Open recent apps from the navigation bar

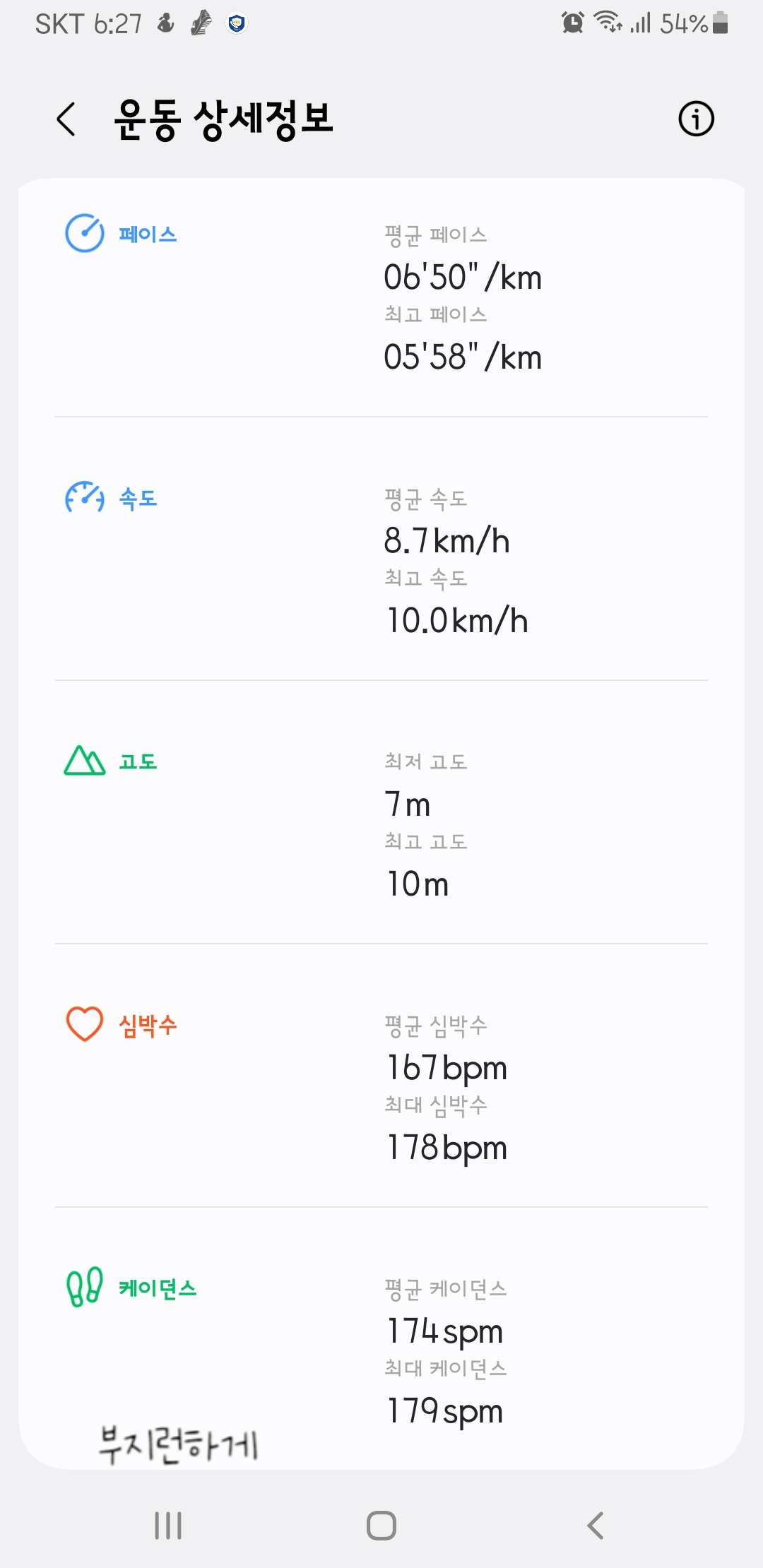pyautogui.click(x=168, y=1526)
